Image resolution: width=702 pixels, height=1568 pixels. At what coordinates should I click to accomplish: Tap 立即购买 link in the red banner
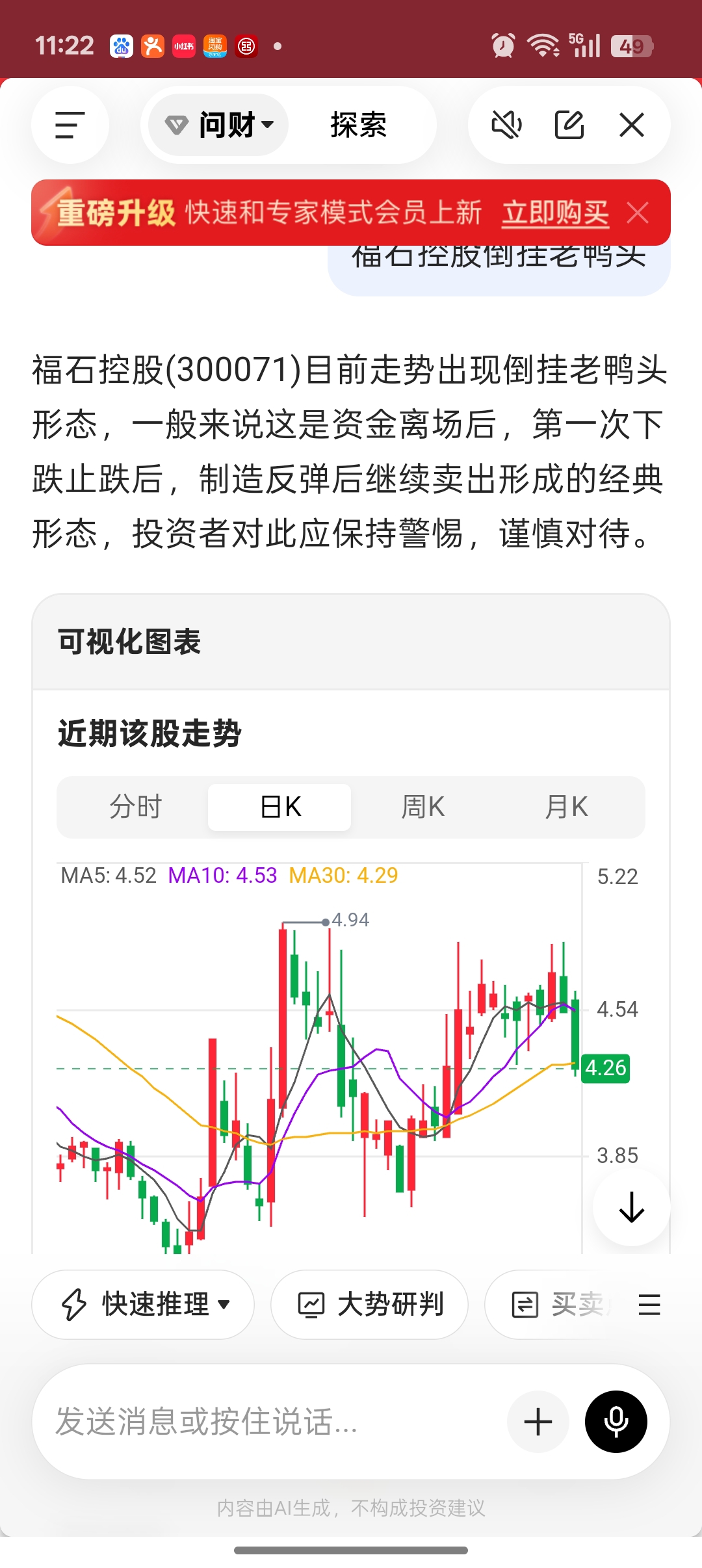[x=555, y=213]
